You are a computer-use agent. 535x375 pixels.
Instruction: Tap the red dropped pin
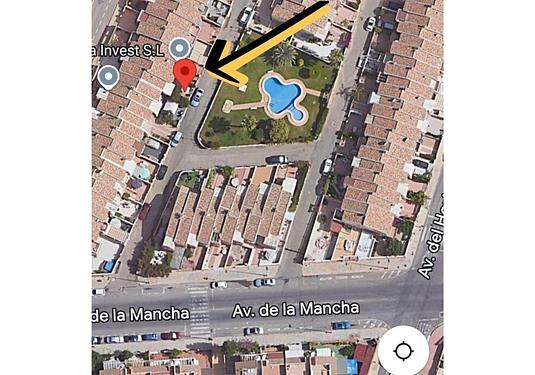pyautogui.click(x=185, y=74)
